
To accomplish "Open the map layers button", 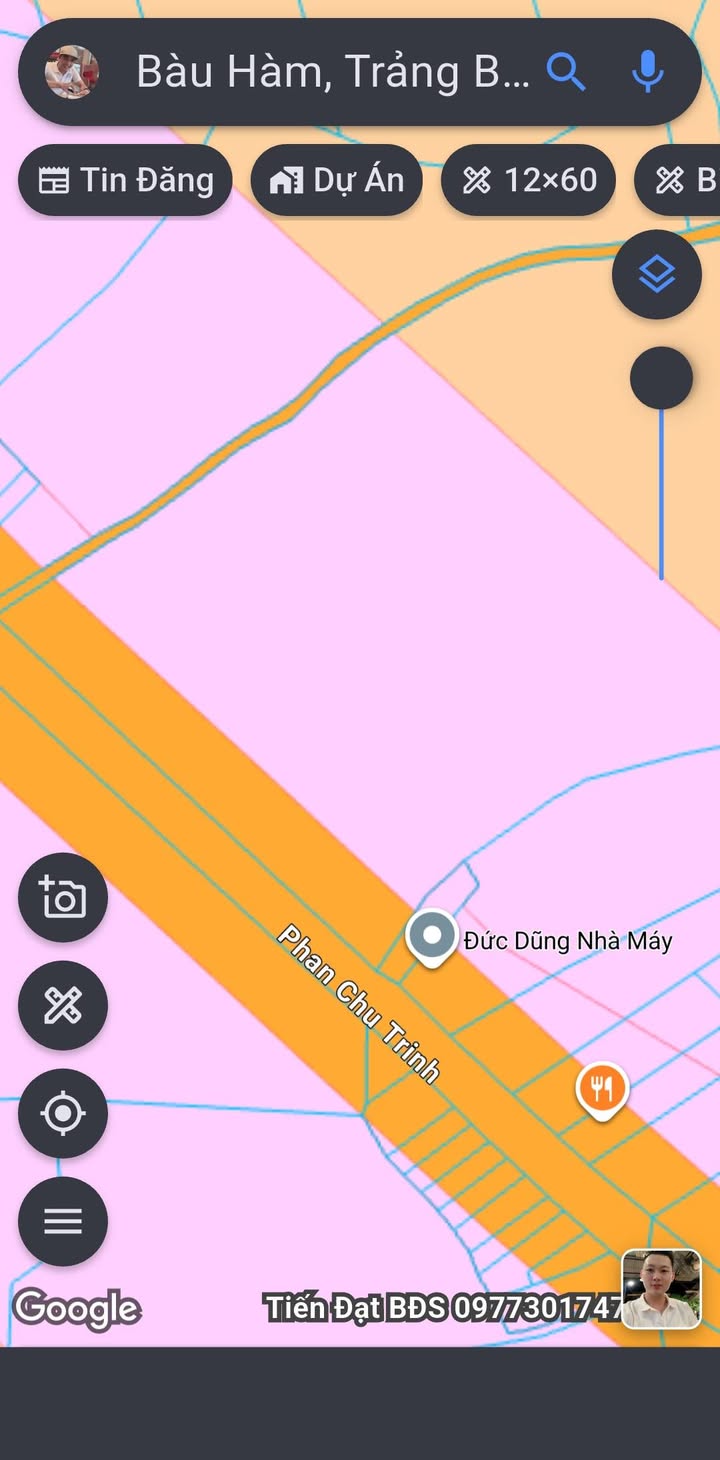I will pos(657,275).
